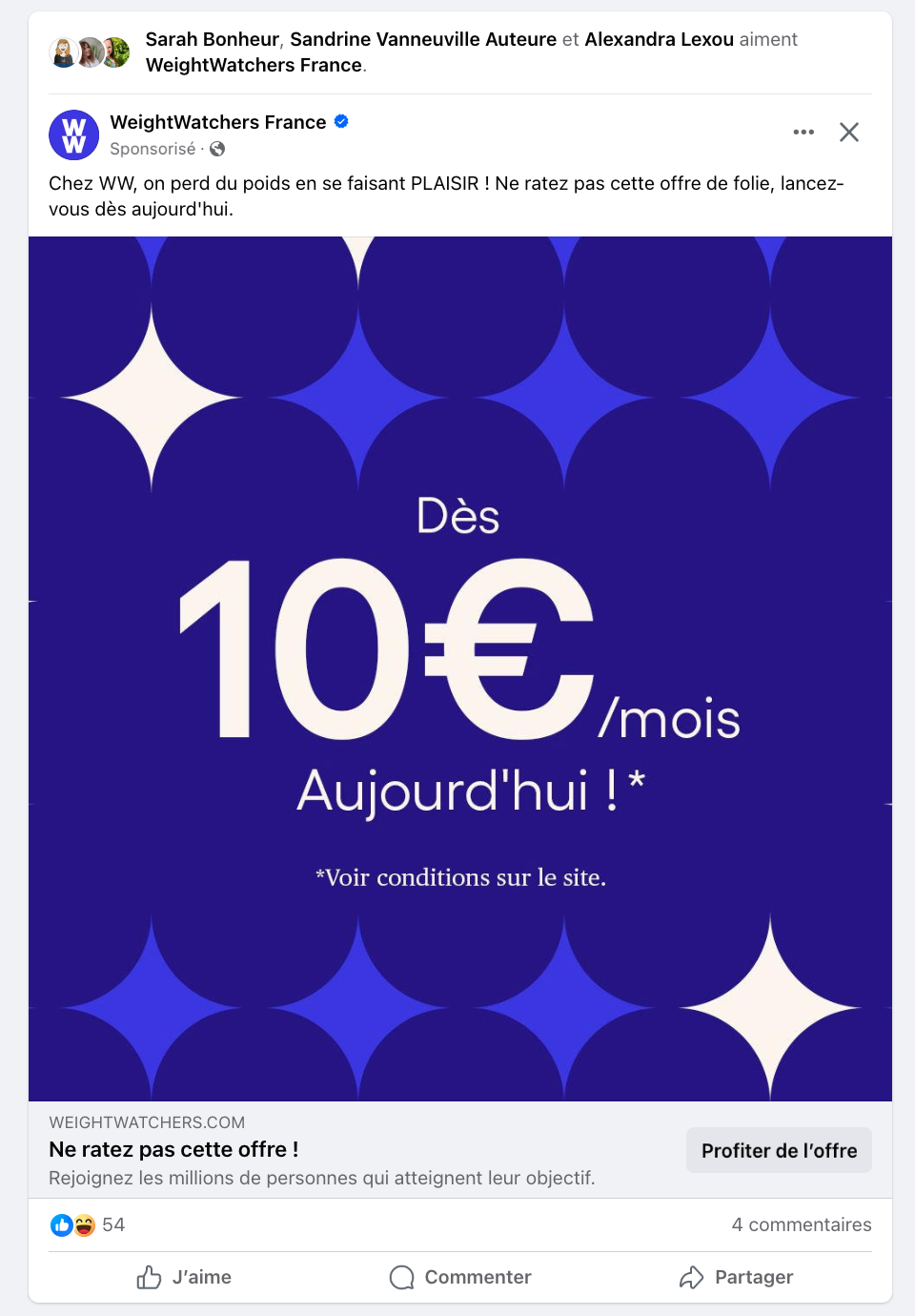The width and height of the screenshot is (915, 1316).
Task: Open Sarah Bonheur's profile
Action: (x=212, y=39)
